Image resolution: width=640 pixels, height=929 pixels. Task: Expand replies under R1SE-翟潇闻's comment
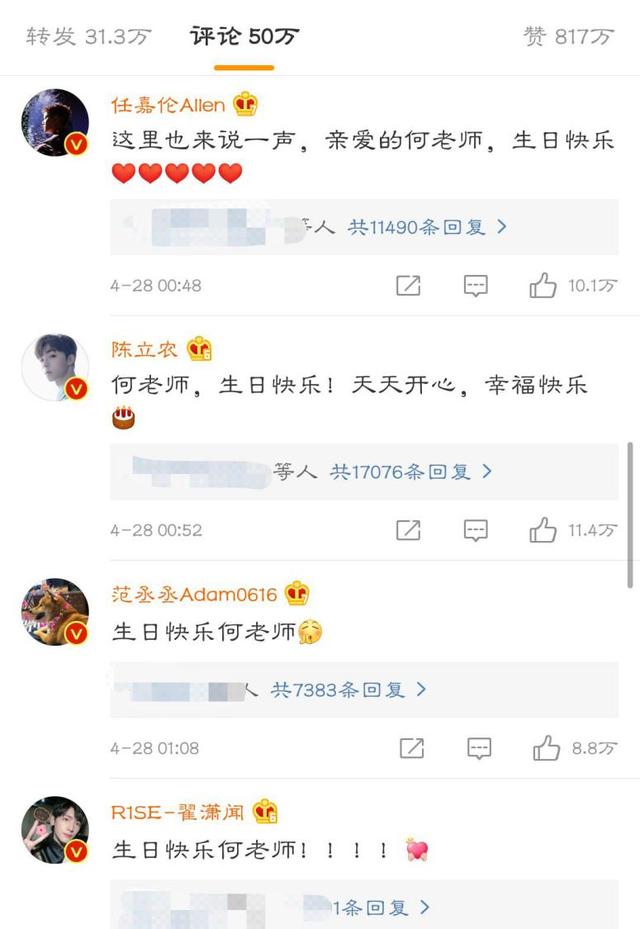(x=382, y=908)
